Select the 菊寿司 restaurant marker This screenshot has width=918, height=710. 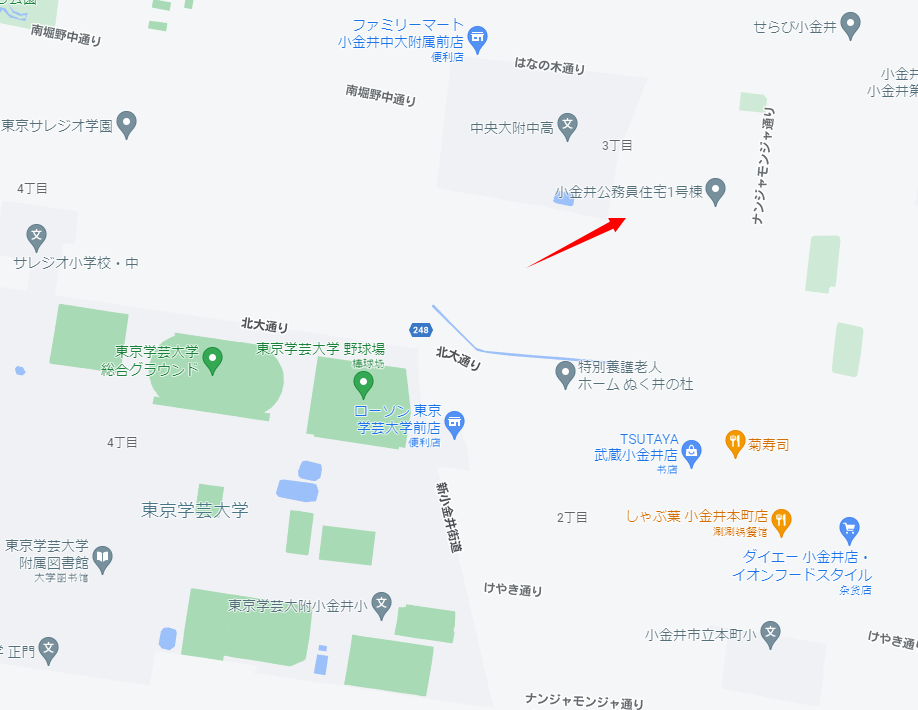tap(735, 443)
